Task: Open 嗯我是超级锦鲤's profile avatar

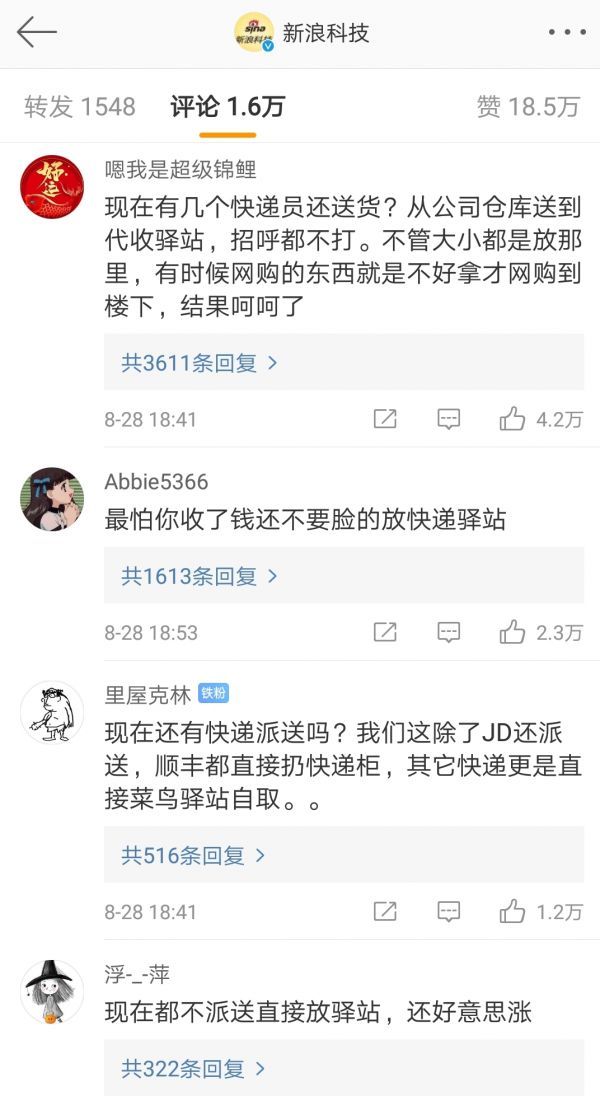Action: click(52, 186)
